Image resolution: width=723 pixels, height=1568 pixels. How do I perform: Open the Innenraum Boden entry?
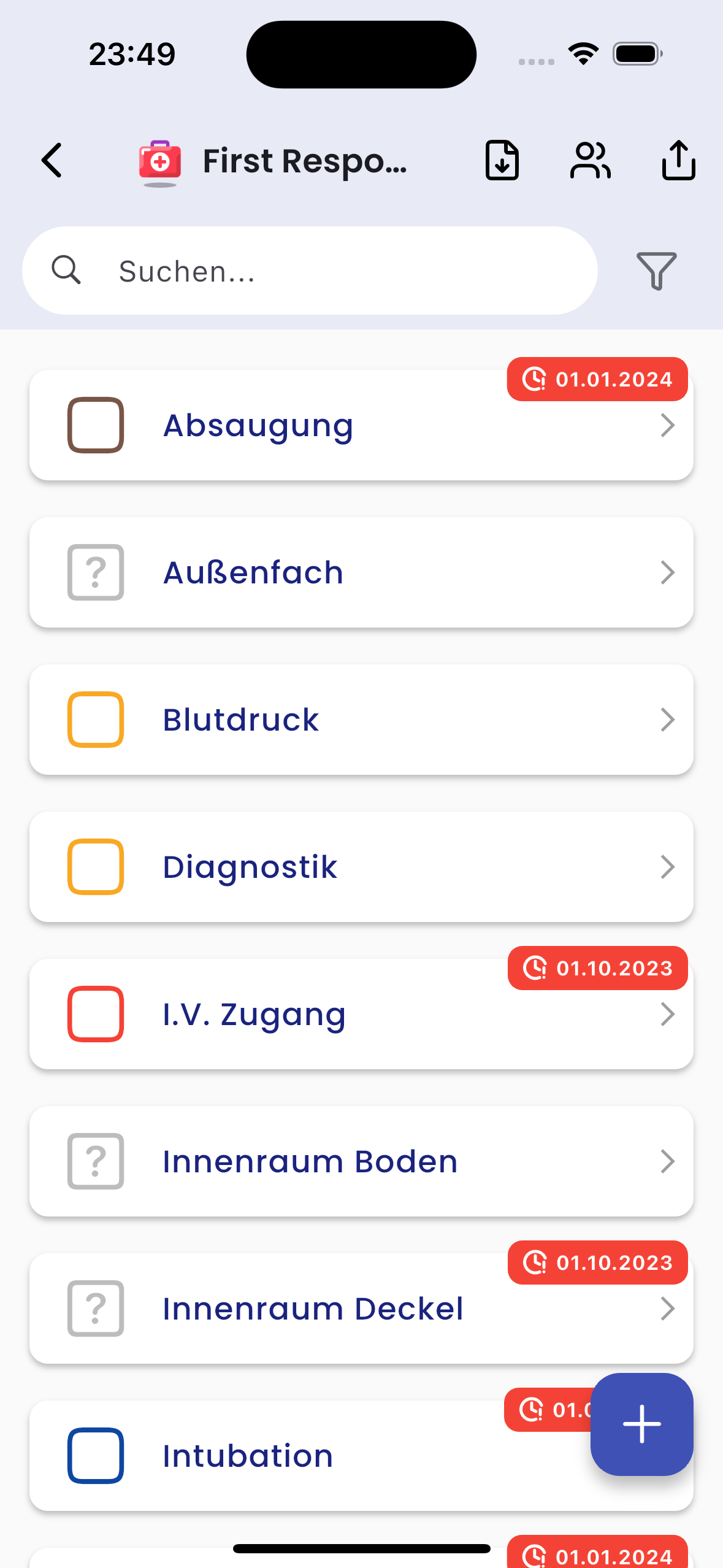point(392,1162)
